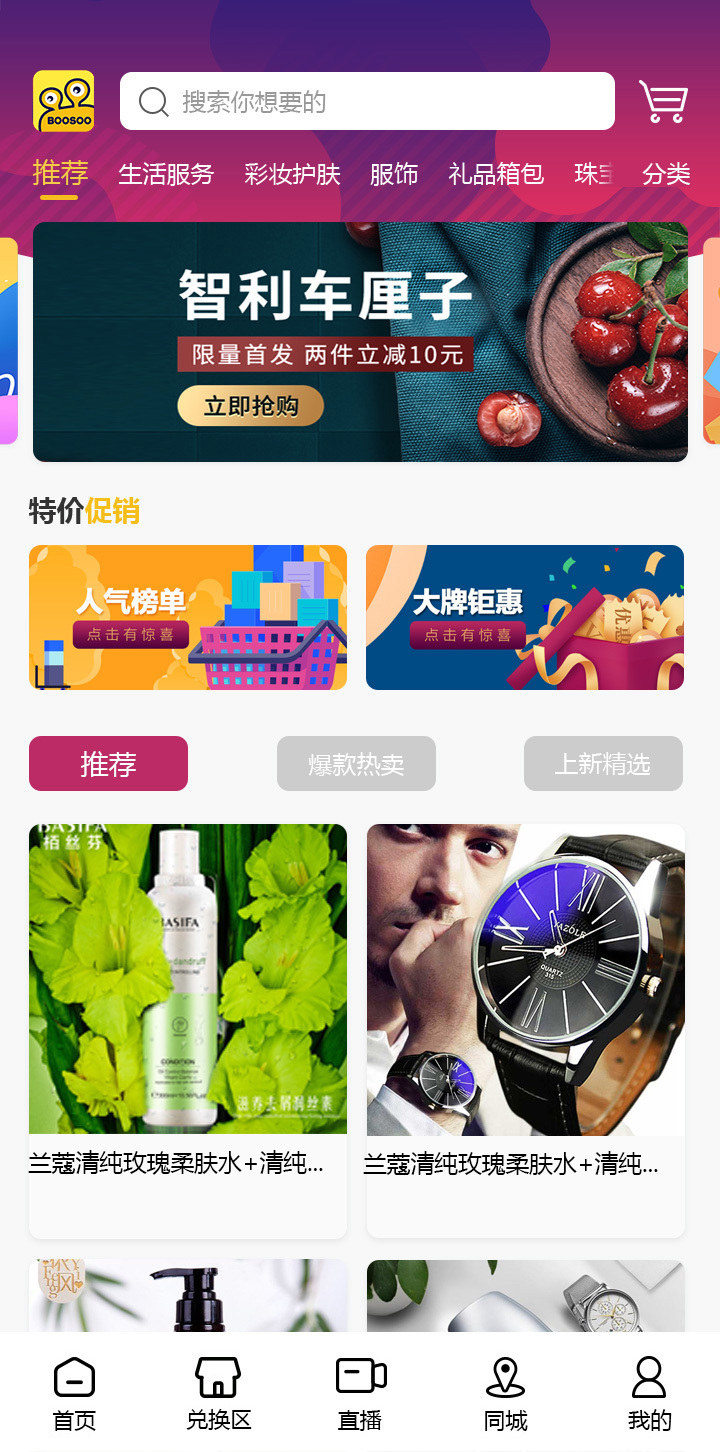
Task: Open the 大牌钜惠 promotion banner
Action: click(x=525, y=616)
